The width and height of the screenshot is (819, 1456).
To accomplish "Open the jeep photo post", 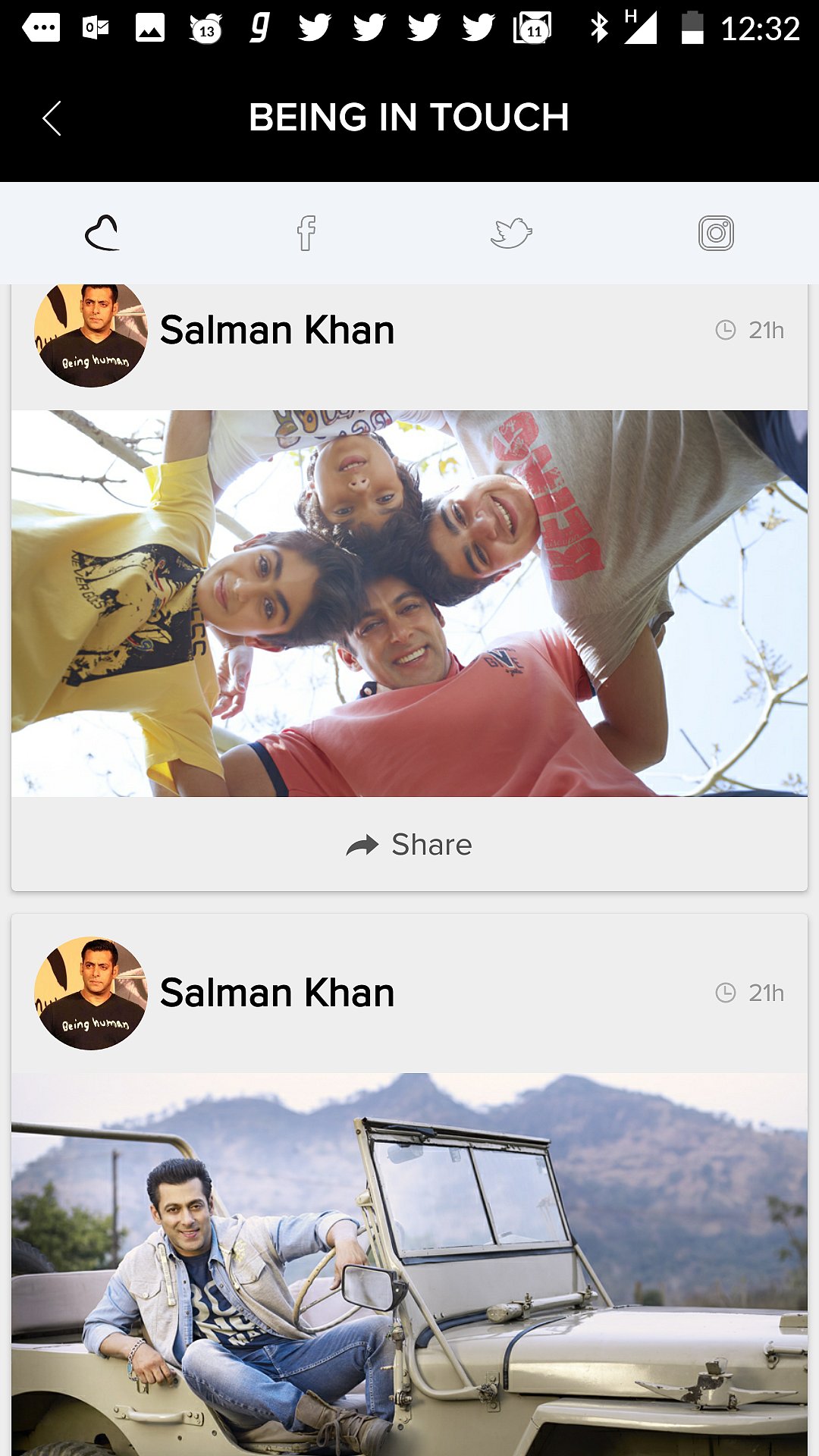I will click(x=409, y=1263).
